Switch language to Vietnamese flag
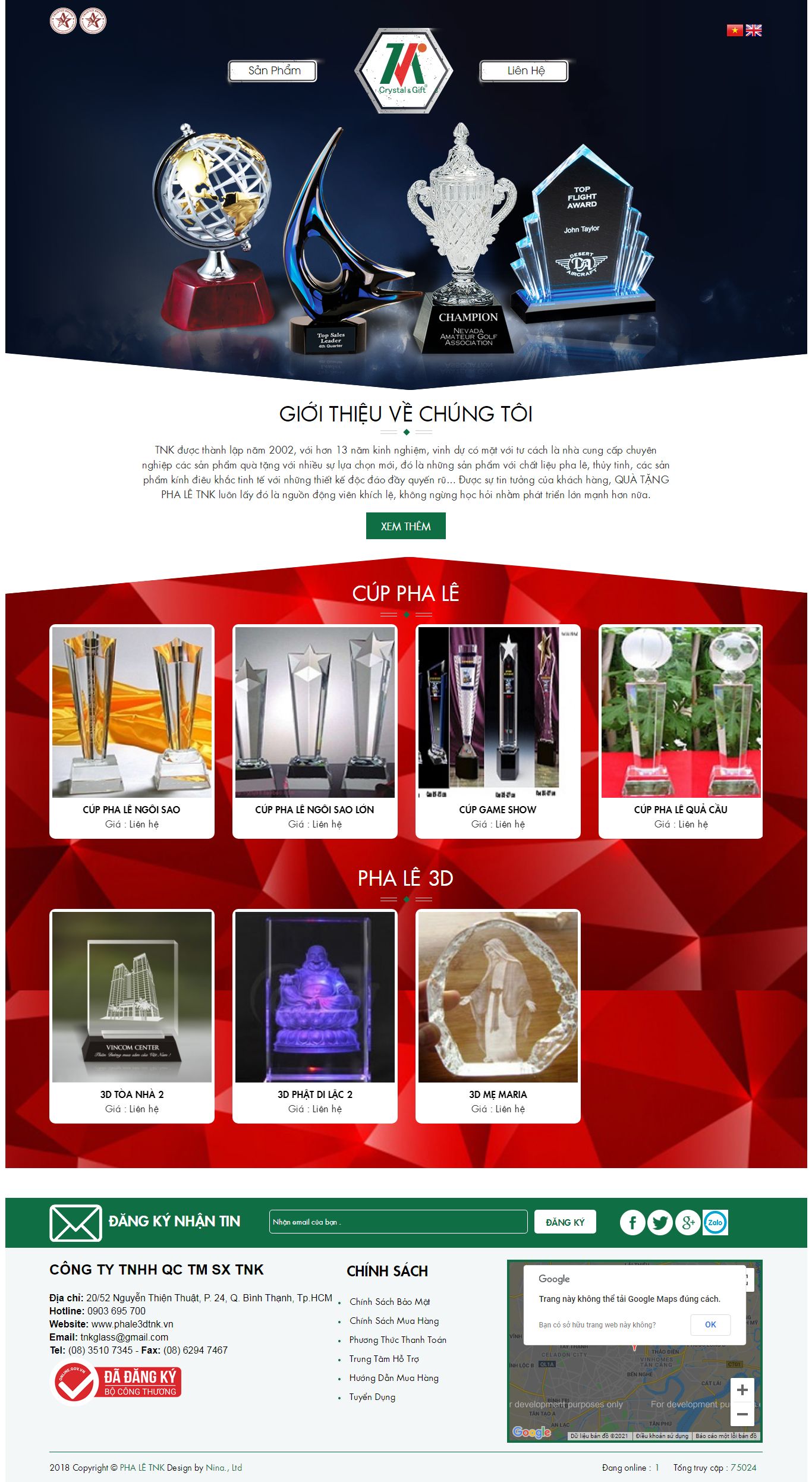Image resolution: width=812 pixels, height=1482 pixels. point(734,30)
